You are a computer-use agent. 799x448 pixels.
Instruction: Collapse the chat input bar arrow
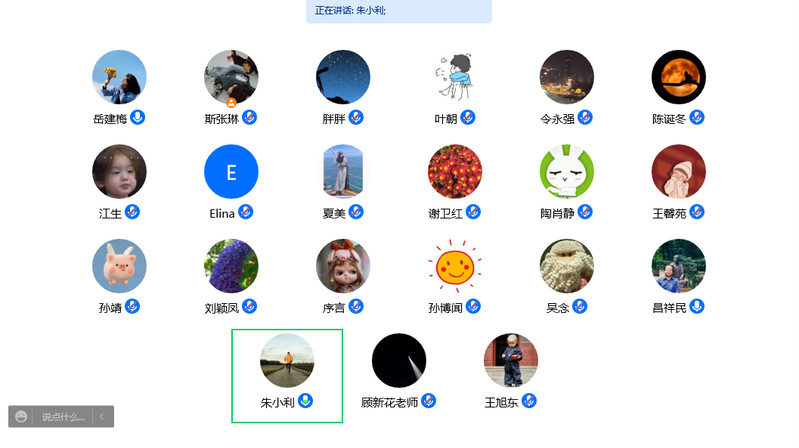[x=102, y=416]
